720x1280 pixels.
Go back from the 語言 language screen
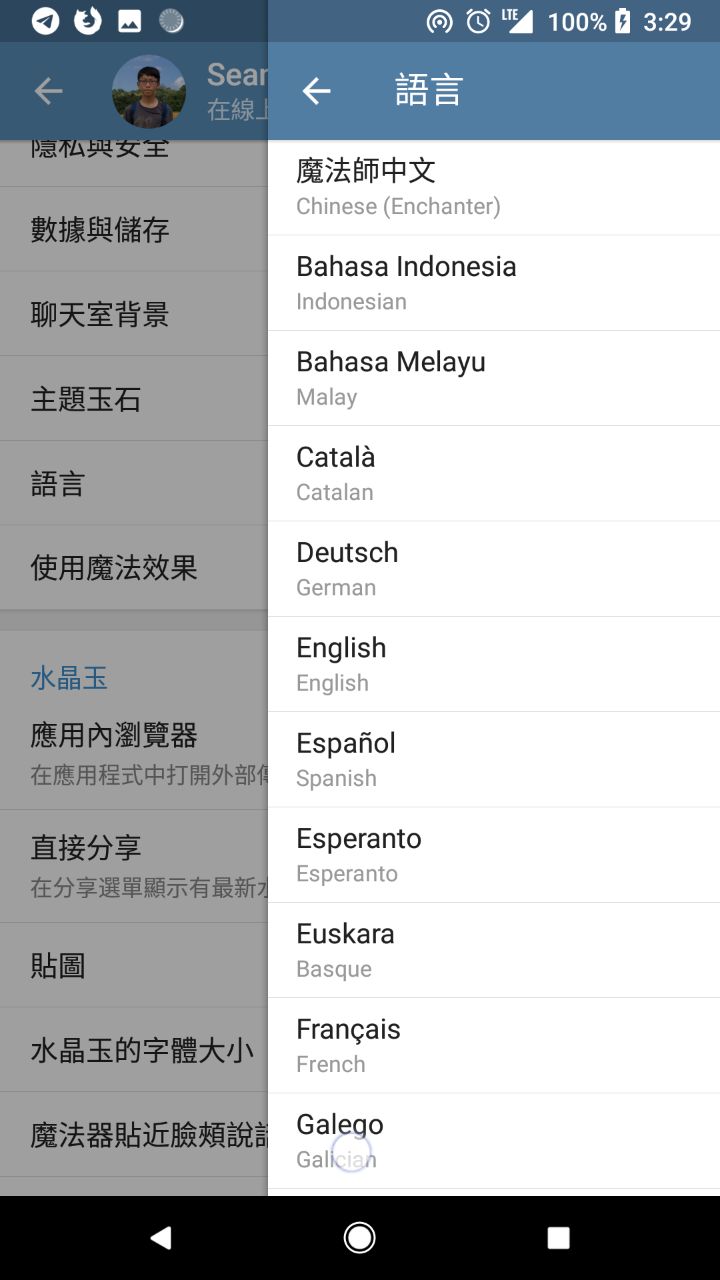point(316,91)
